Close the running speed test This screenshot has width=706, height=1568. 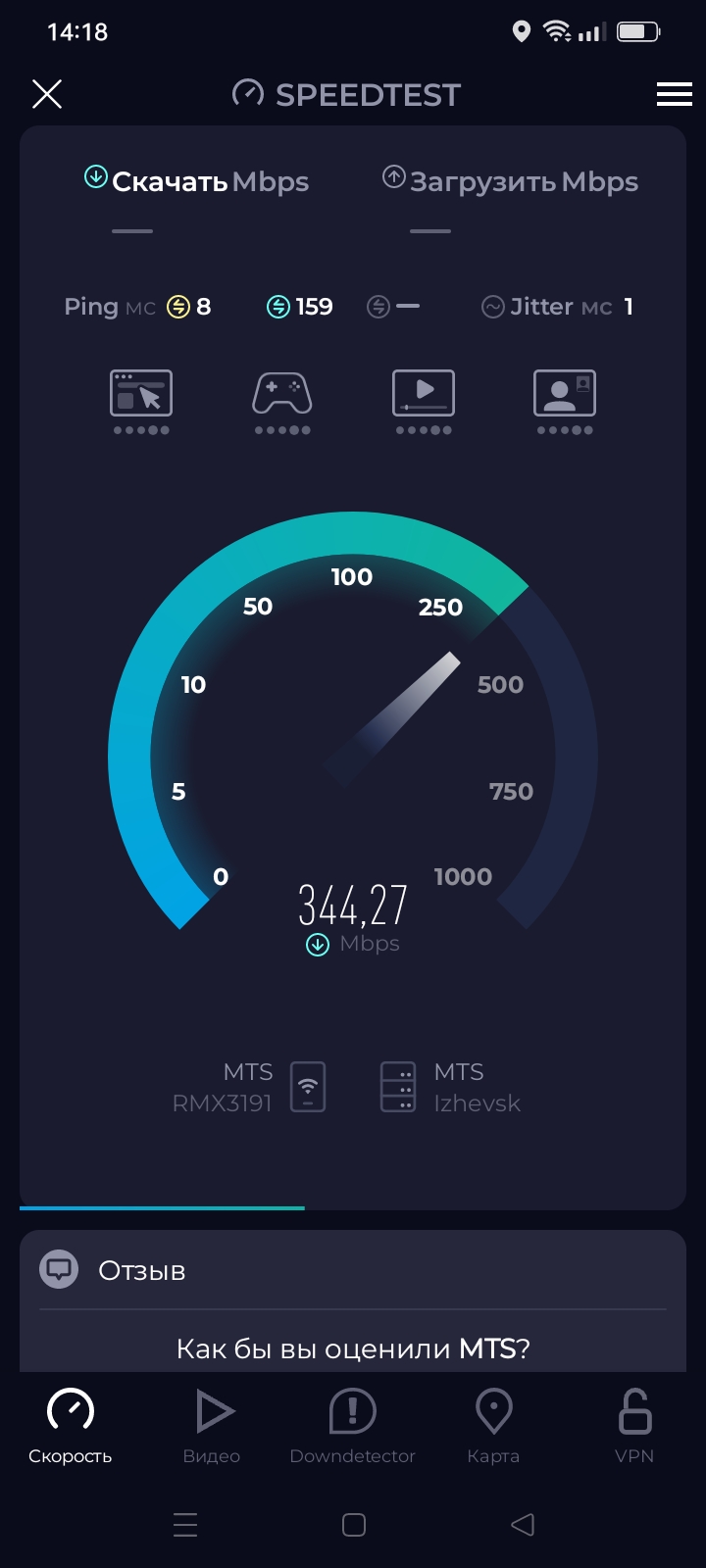[47, 94]
